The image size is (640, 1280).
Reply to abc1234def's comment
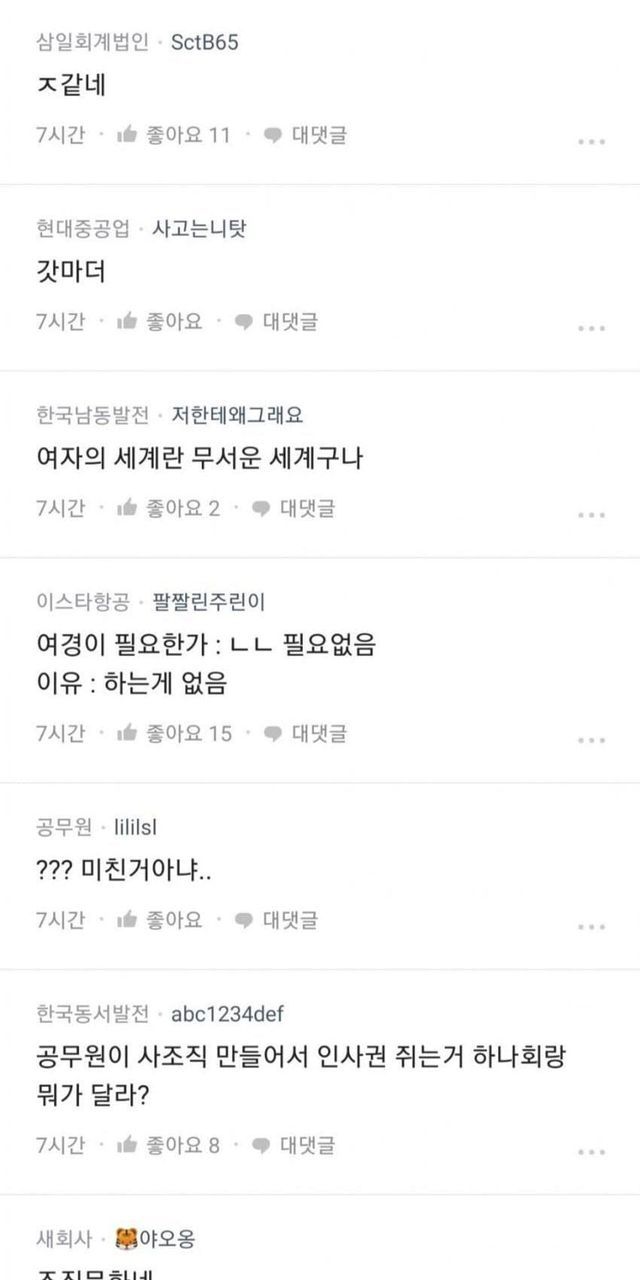click(293, 1144)
